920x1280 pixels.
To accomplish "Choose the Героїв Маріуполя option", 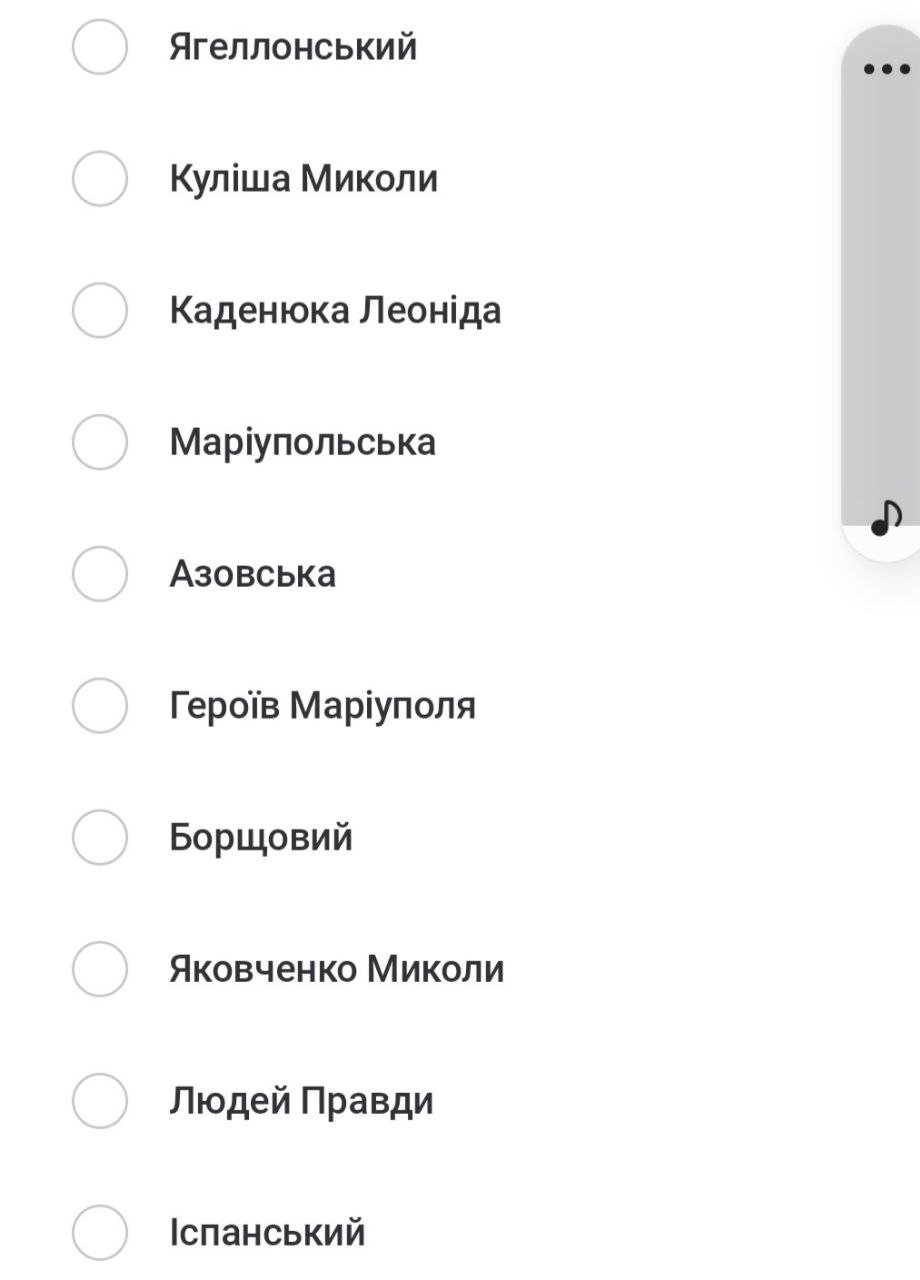I will point(100,705).
